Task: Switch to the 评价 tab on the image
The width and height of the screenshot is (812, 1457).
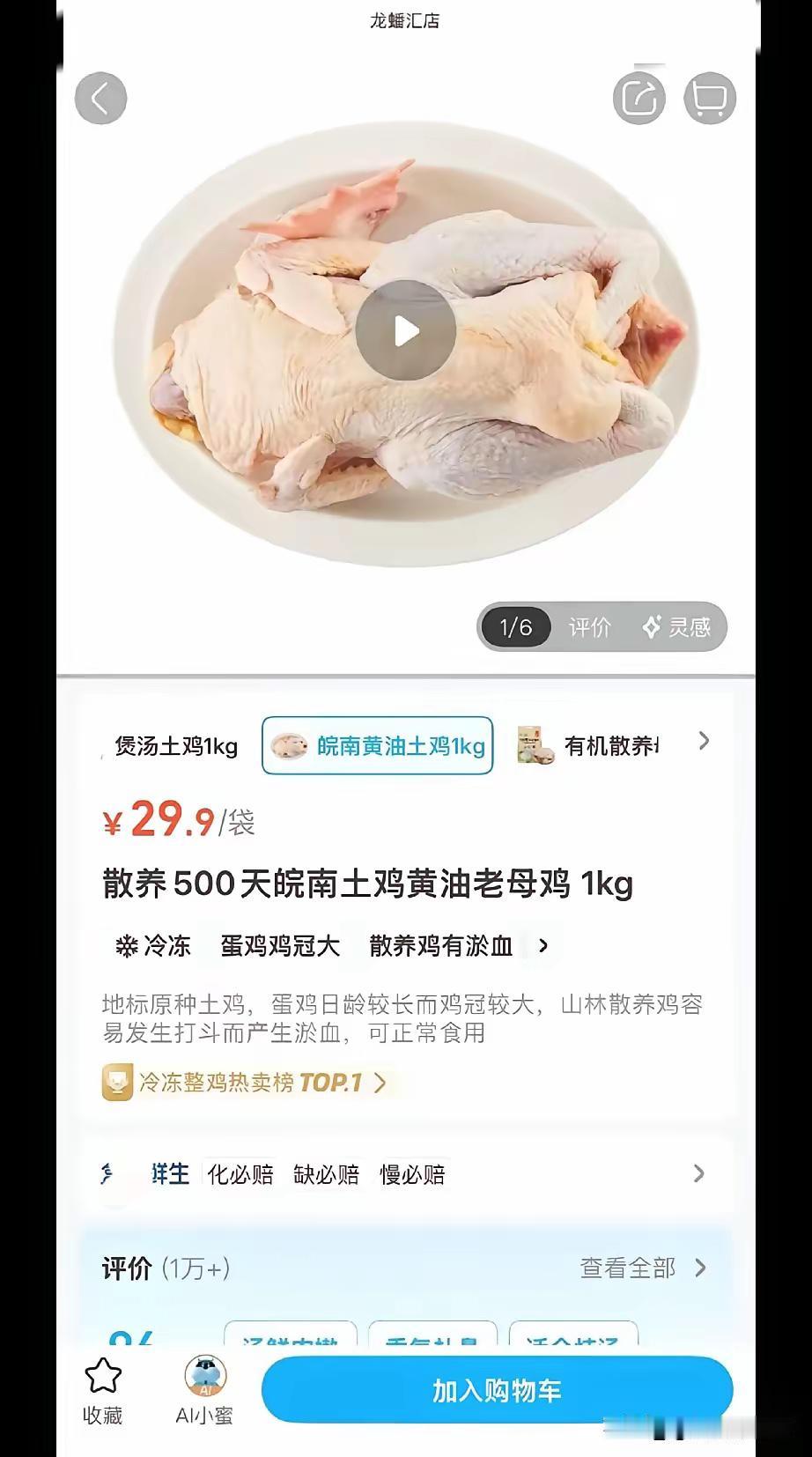Action: pyautogui.click(x=589, y=627)
